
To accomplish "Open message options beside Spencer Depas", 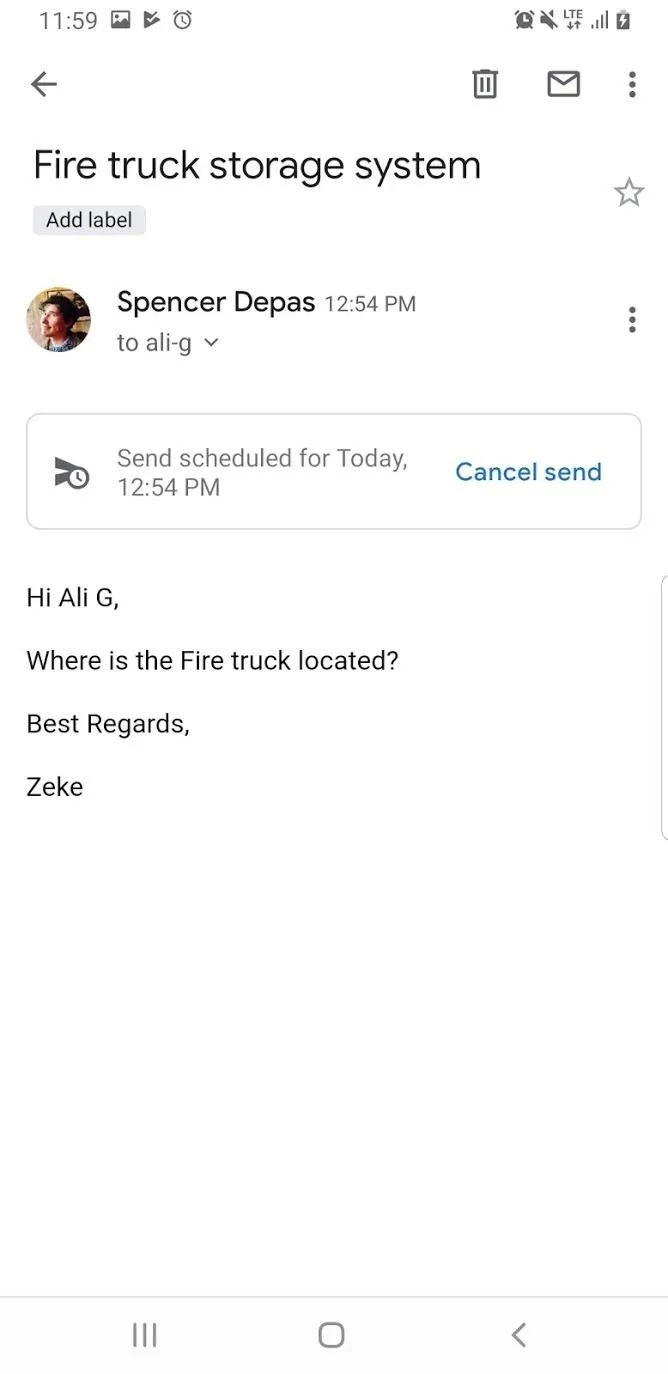I will [x=632, y=320].
